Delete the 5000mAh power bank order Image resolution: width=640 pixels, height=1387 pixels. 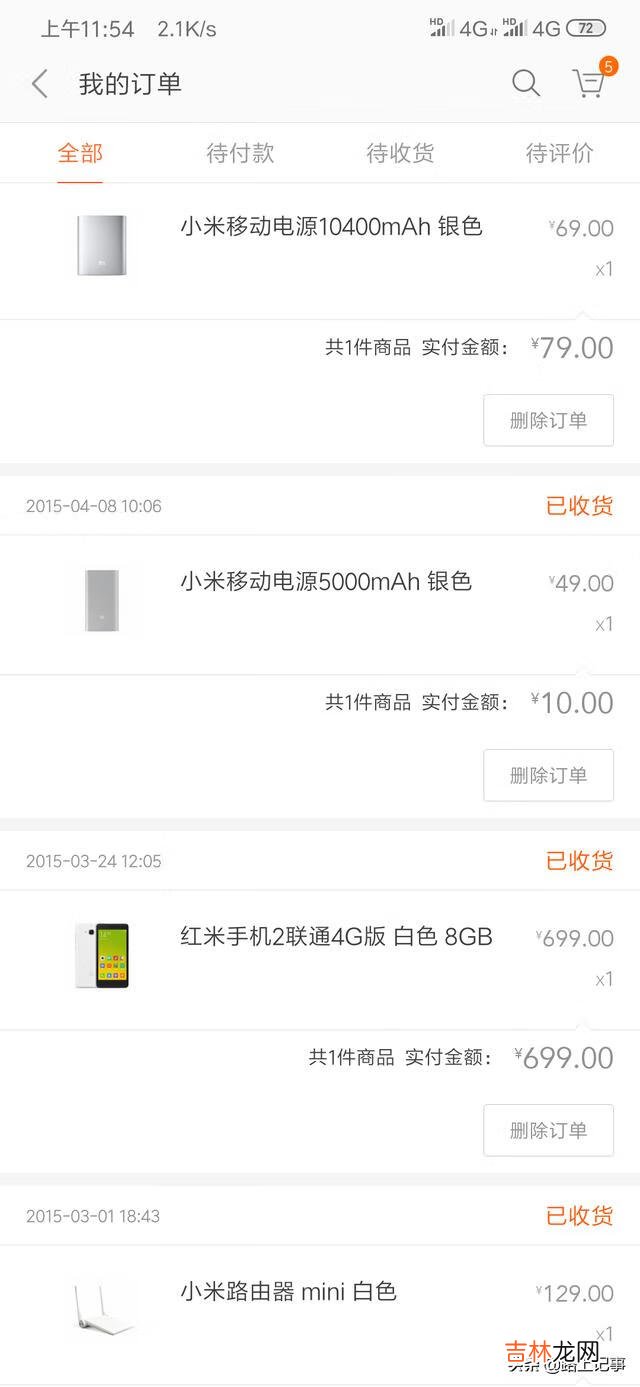pos(548,775)
